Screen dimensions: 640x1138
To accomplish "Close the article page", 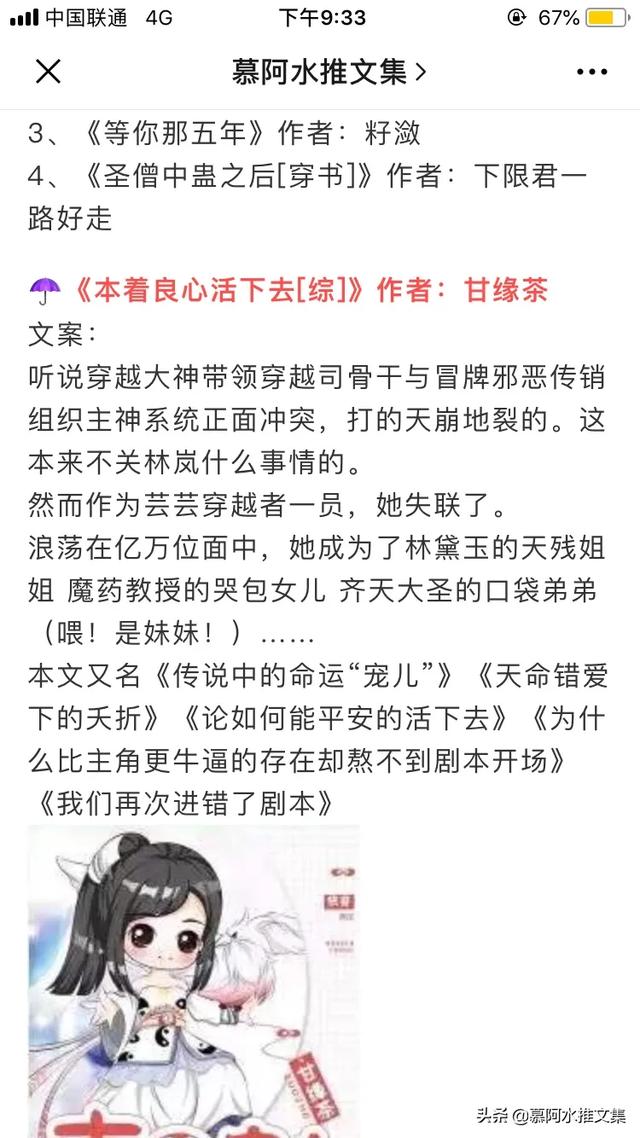I will [x=48, y=72].
